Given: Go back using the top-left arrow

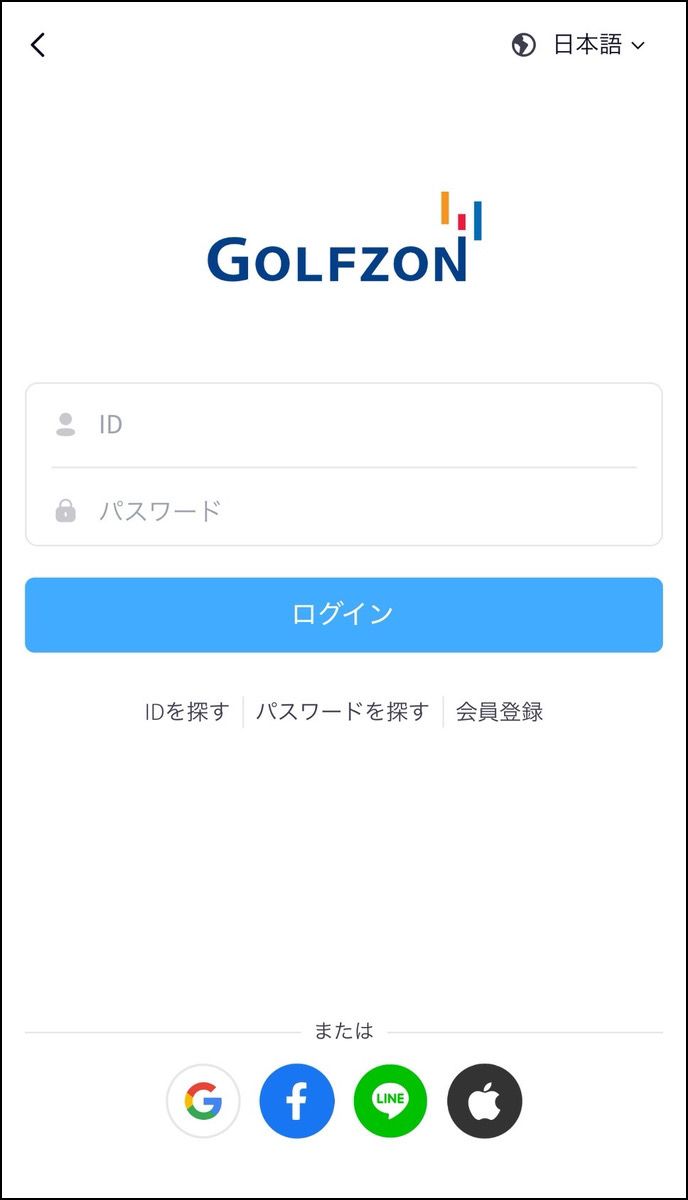Looking at the screenshot, I should tap(38, 45).
